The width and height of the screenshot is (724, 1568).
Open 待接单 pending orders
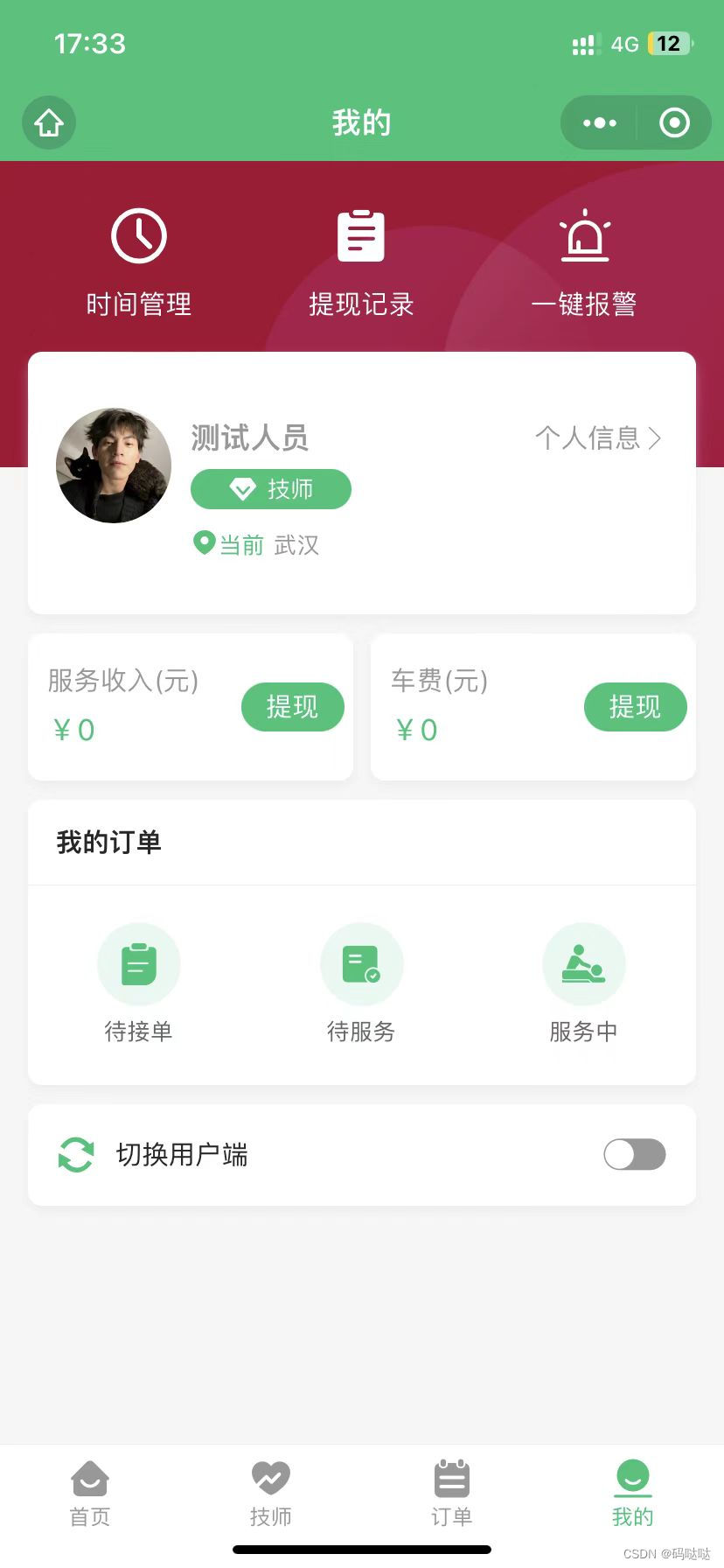(139, 982)
